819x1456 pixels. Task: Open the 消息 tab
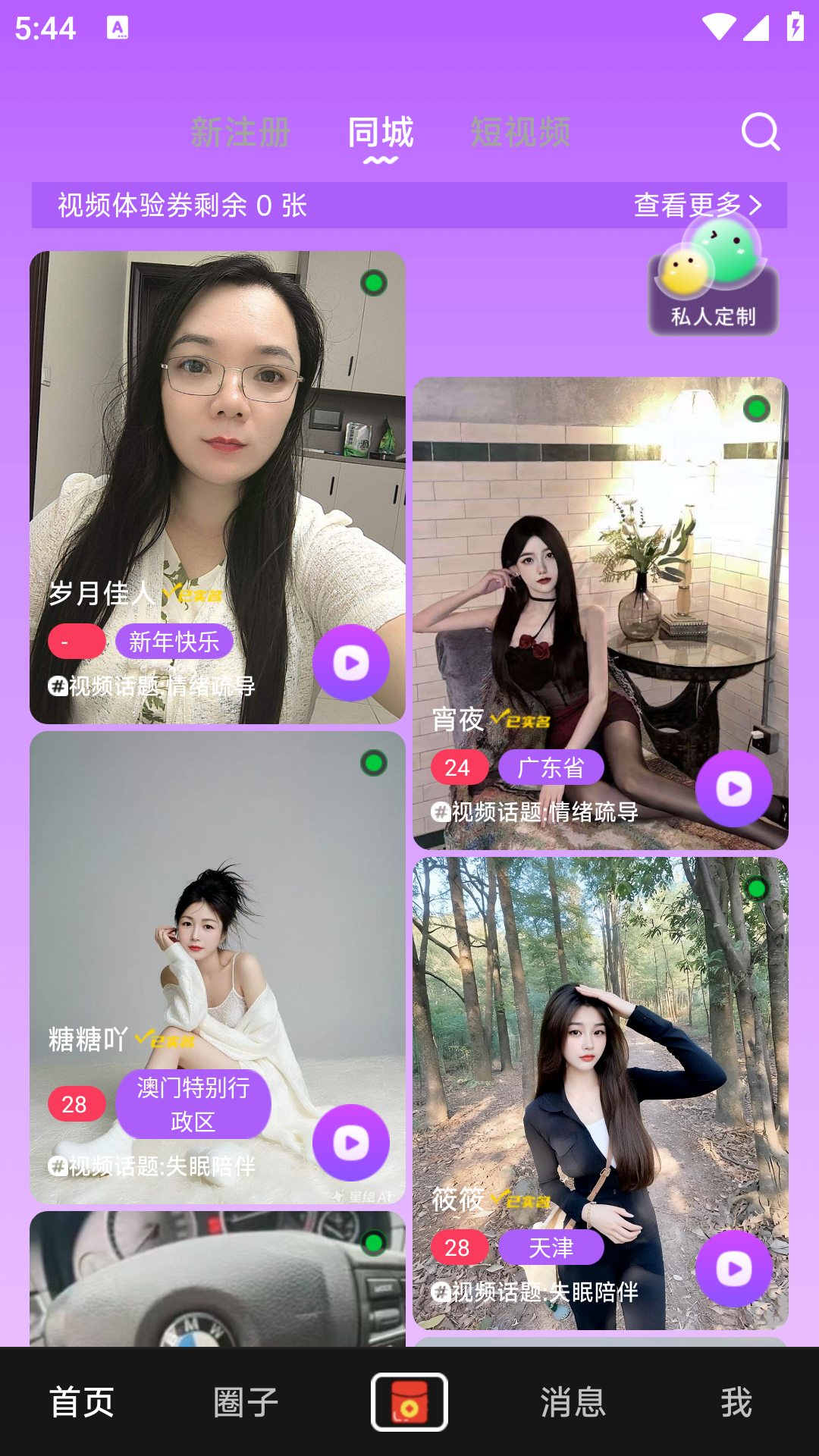tap(573, 1402)
